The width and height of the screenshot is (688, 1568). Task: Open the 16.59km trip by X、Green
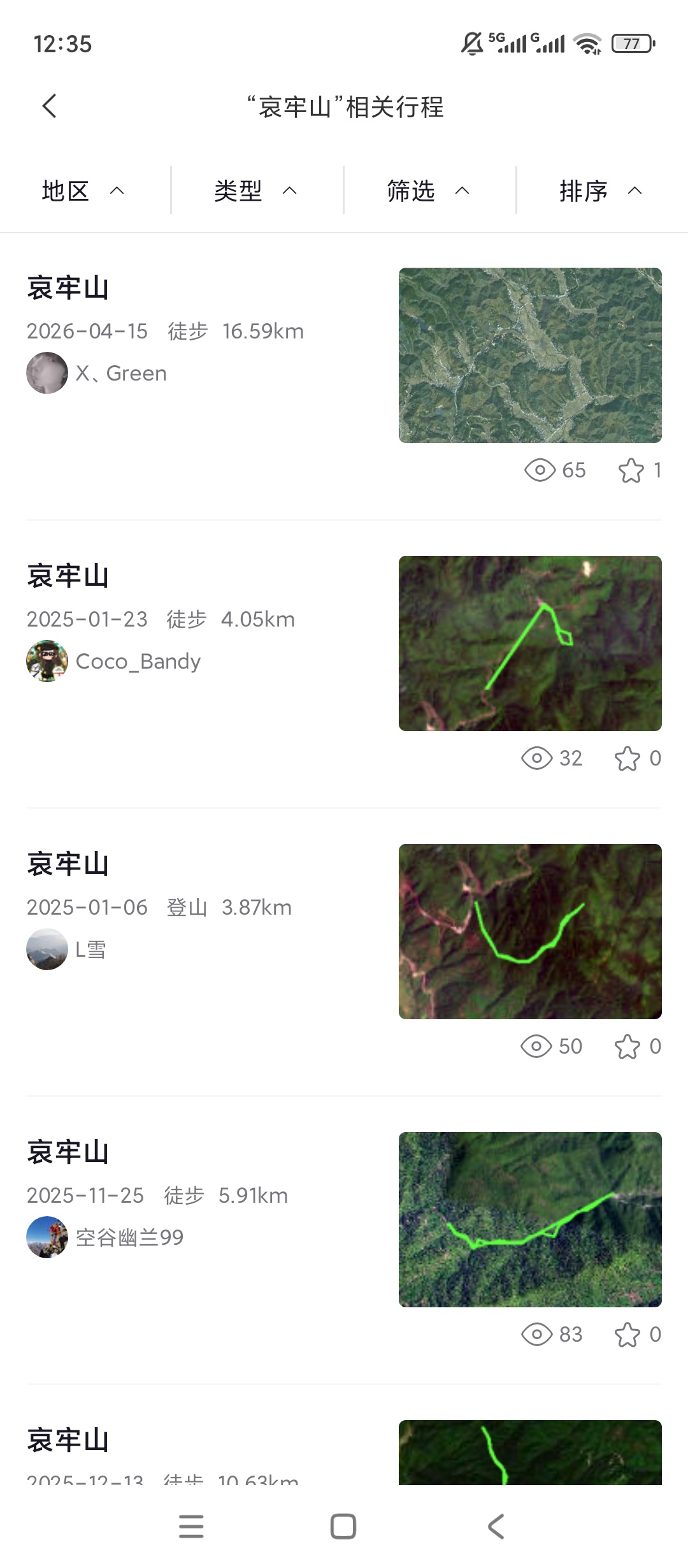click(x=344, y=376)
